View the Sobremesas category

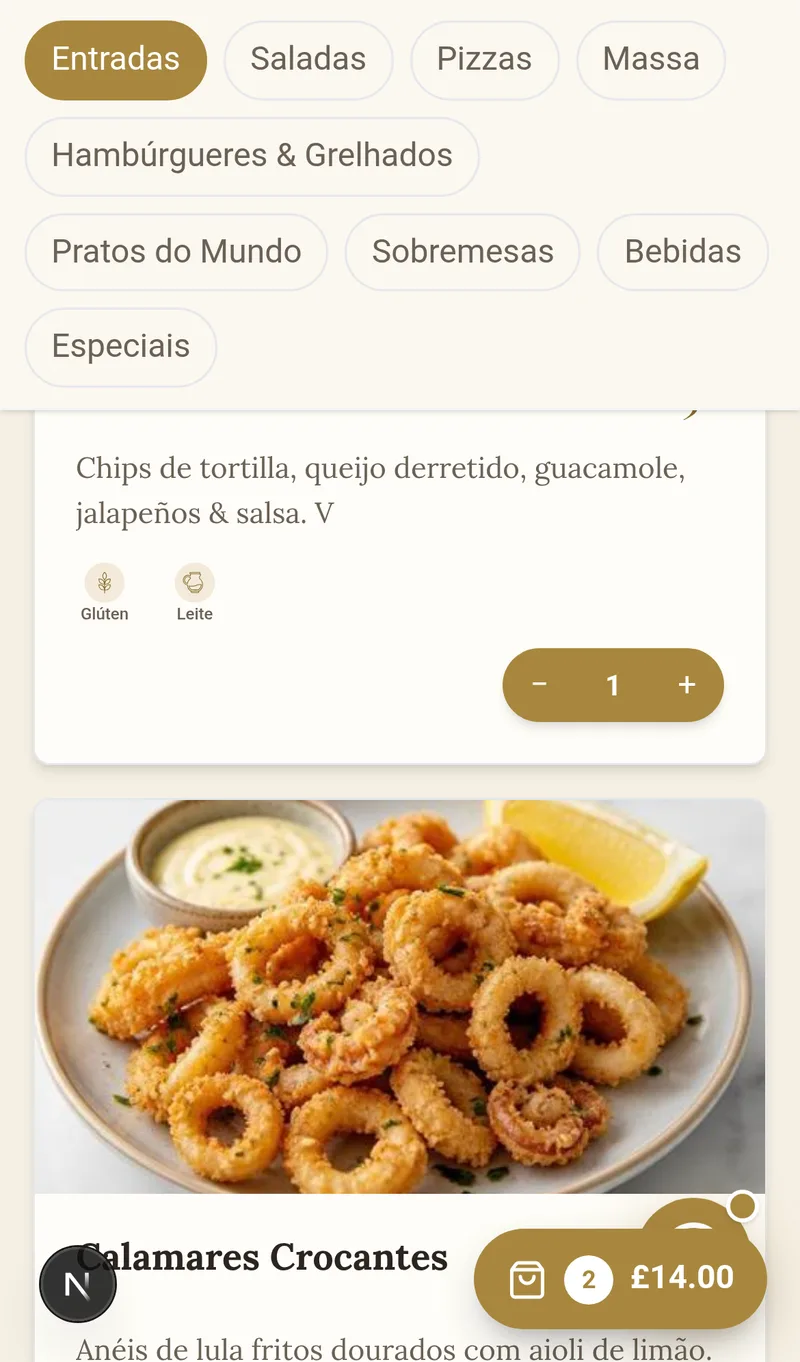point(463,252)
